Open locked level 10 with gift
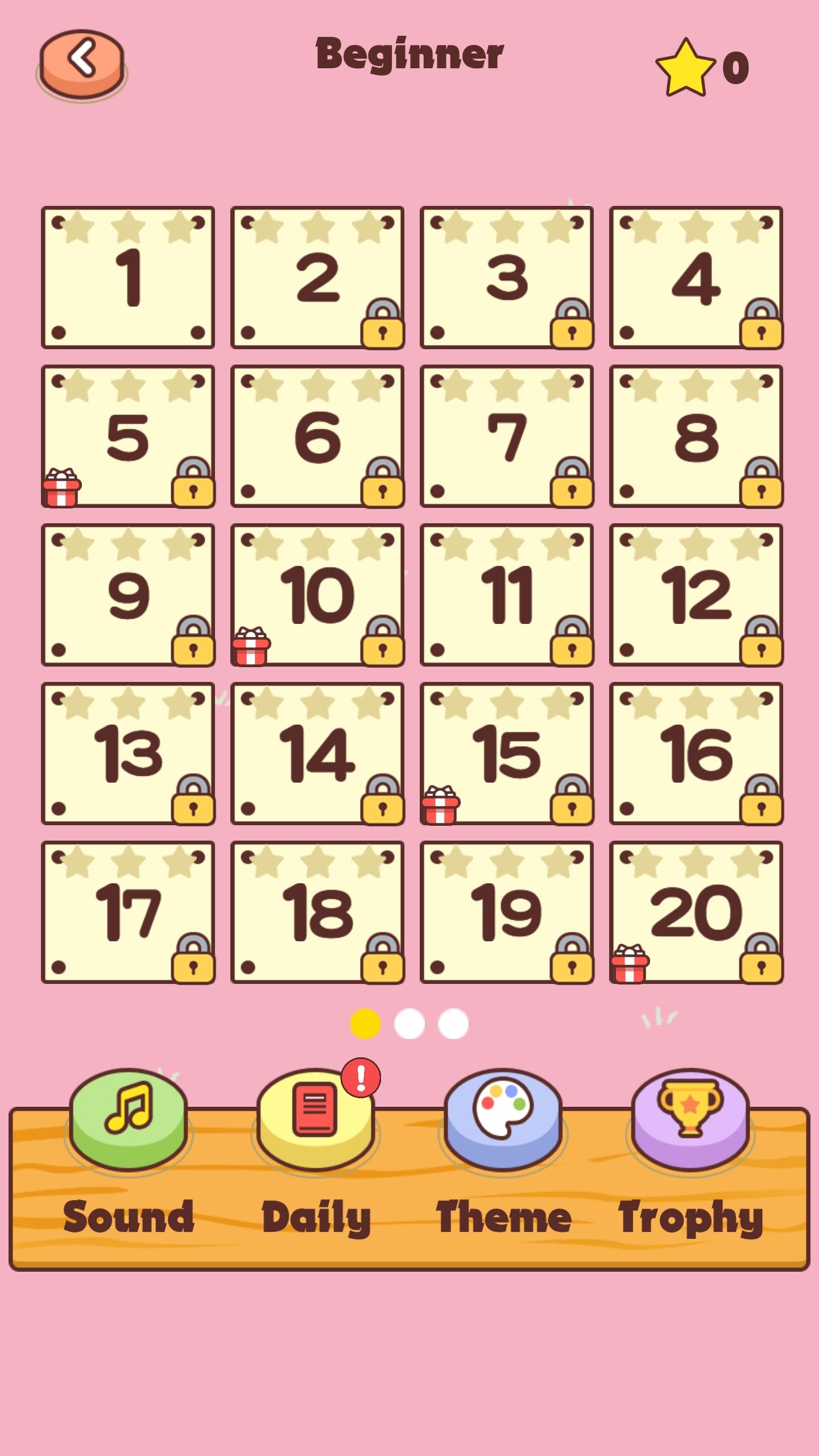The image size is (819, 1456). click(x=317, y=595)
